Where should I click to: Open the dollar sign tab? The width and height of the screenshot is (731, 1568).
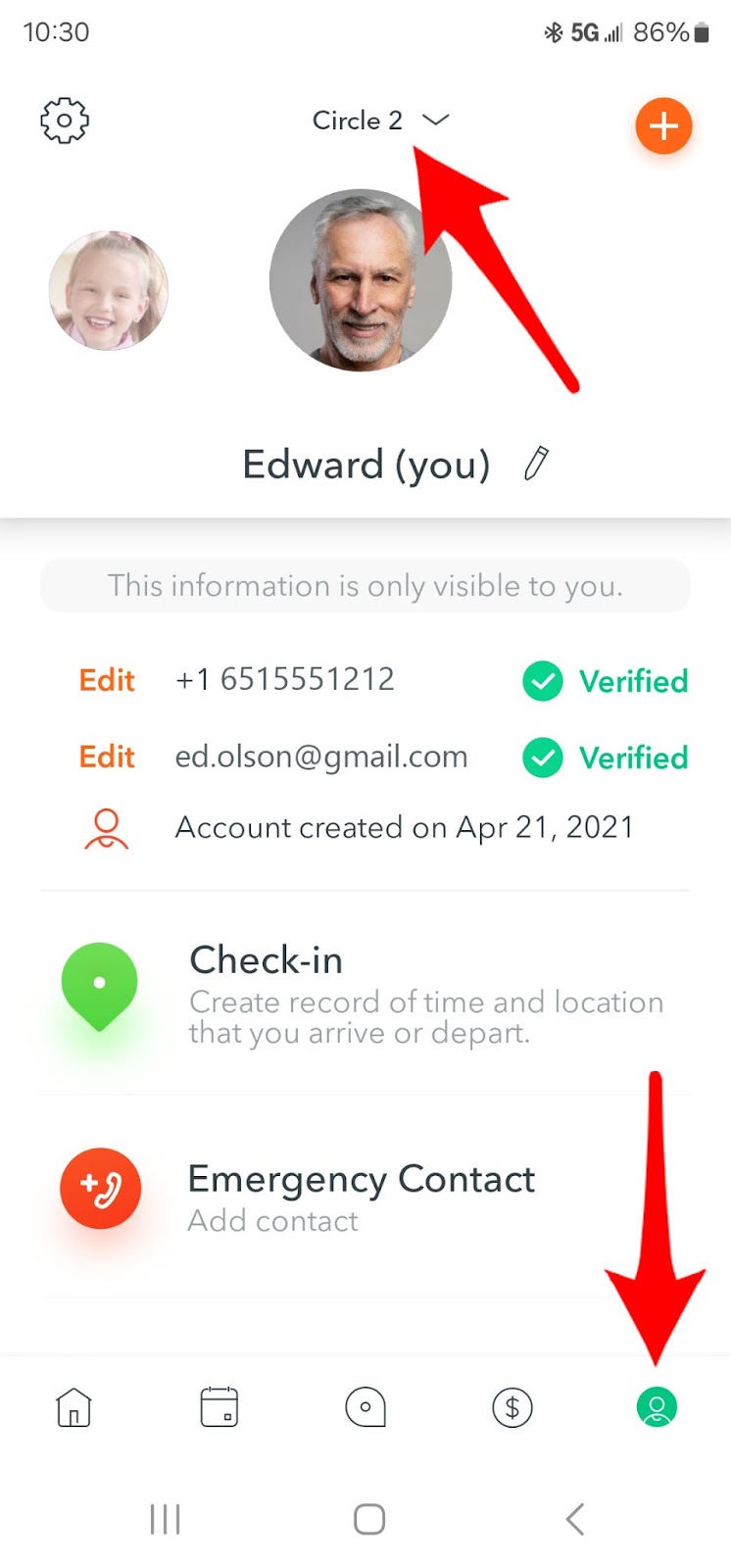(512, 1408)
